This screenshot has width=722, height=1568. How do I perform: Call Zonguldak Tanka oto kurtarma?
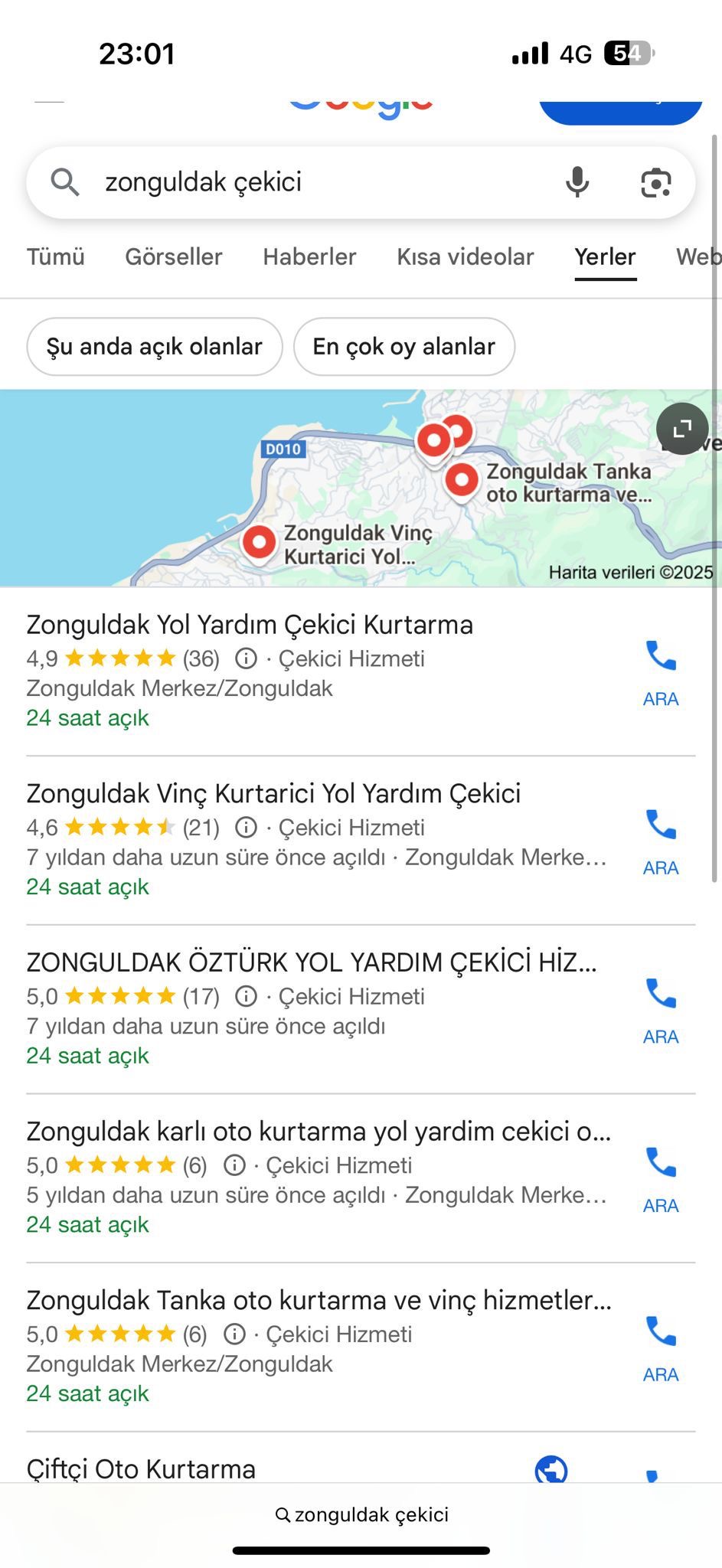tap(661, 1346)
